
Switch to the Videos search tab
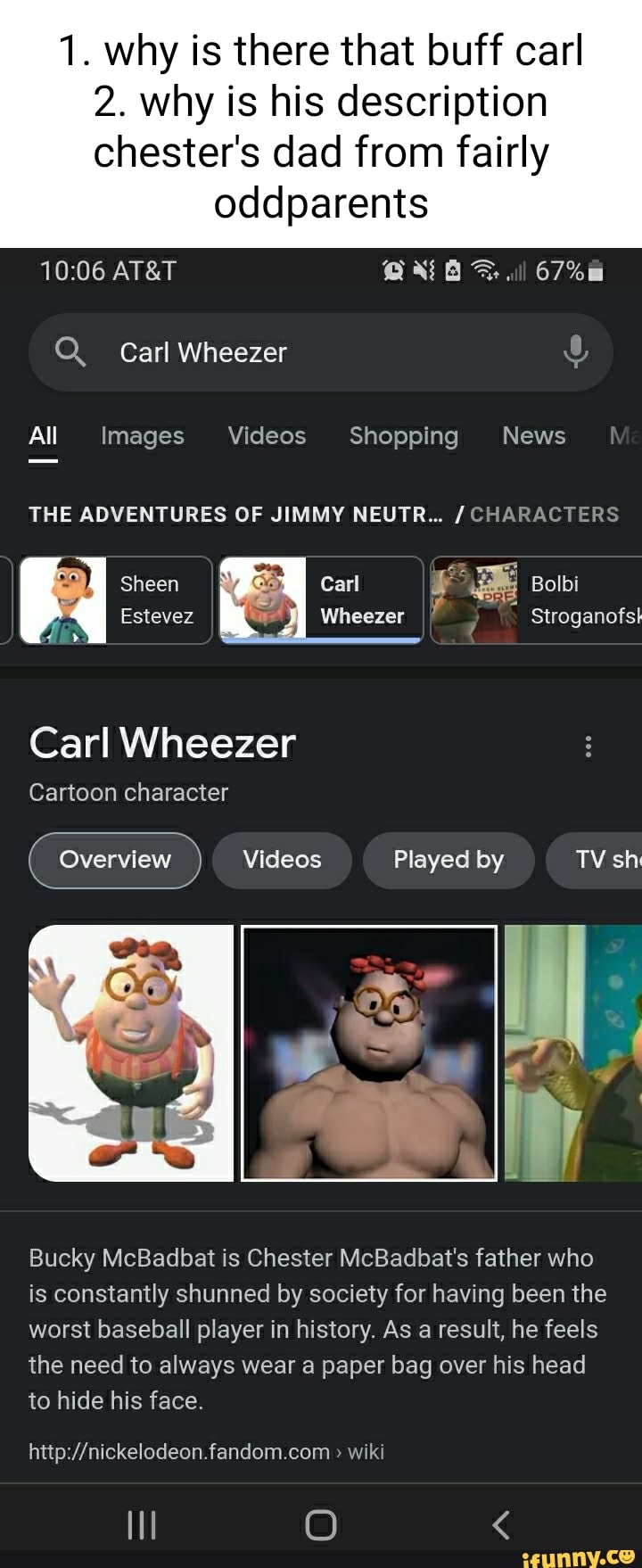[x=267, y=436]
